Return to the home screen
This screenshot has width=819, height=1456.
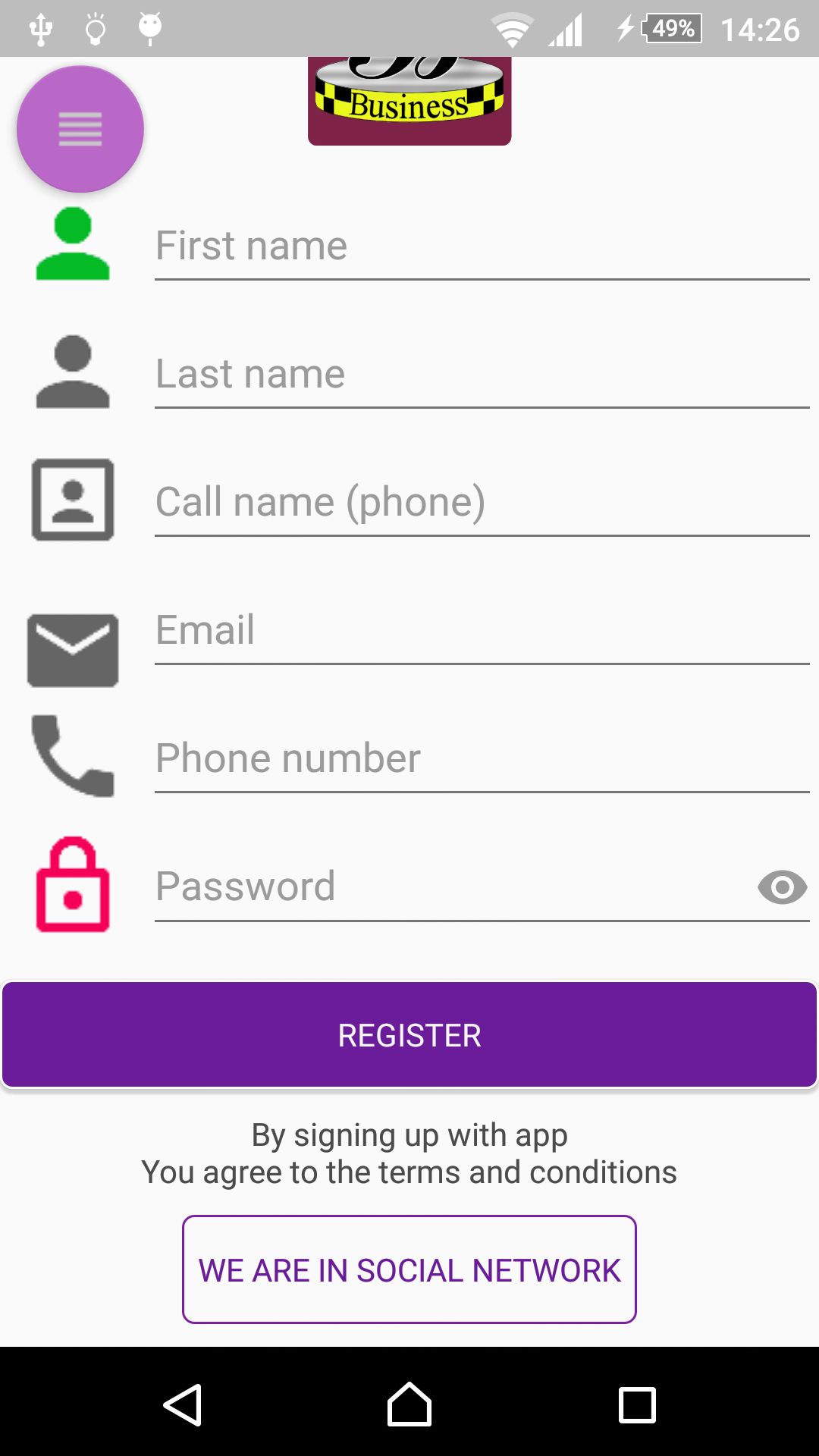click(409, 1405)
